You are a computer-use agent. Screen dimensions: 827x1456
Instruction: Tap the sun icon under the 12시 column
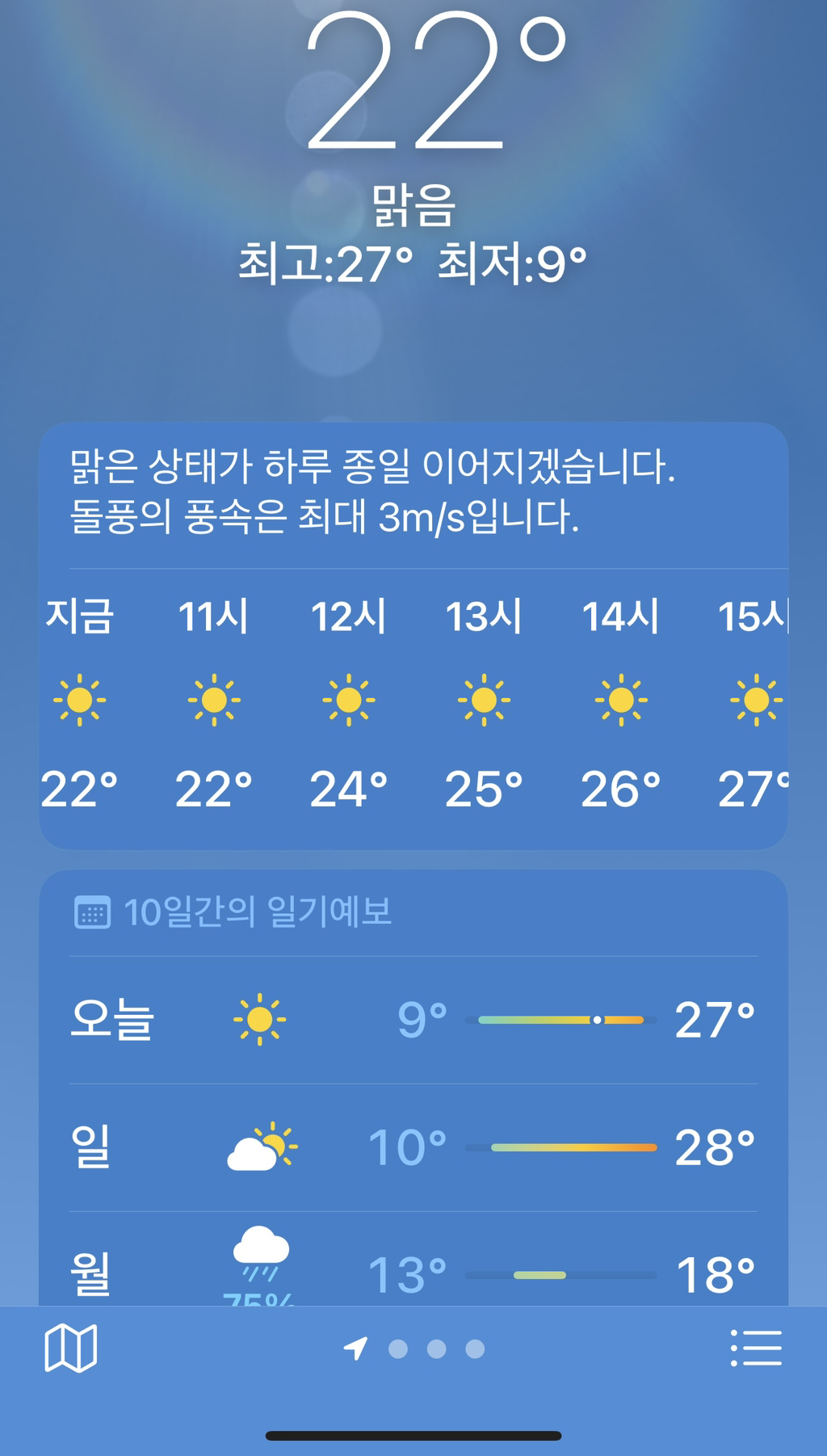point(348,701)
